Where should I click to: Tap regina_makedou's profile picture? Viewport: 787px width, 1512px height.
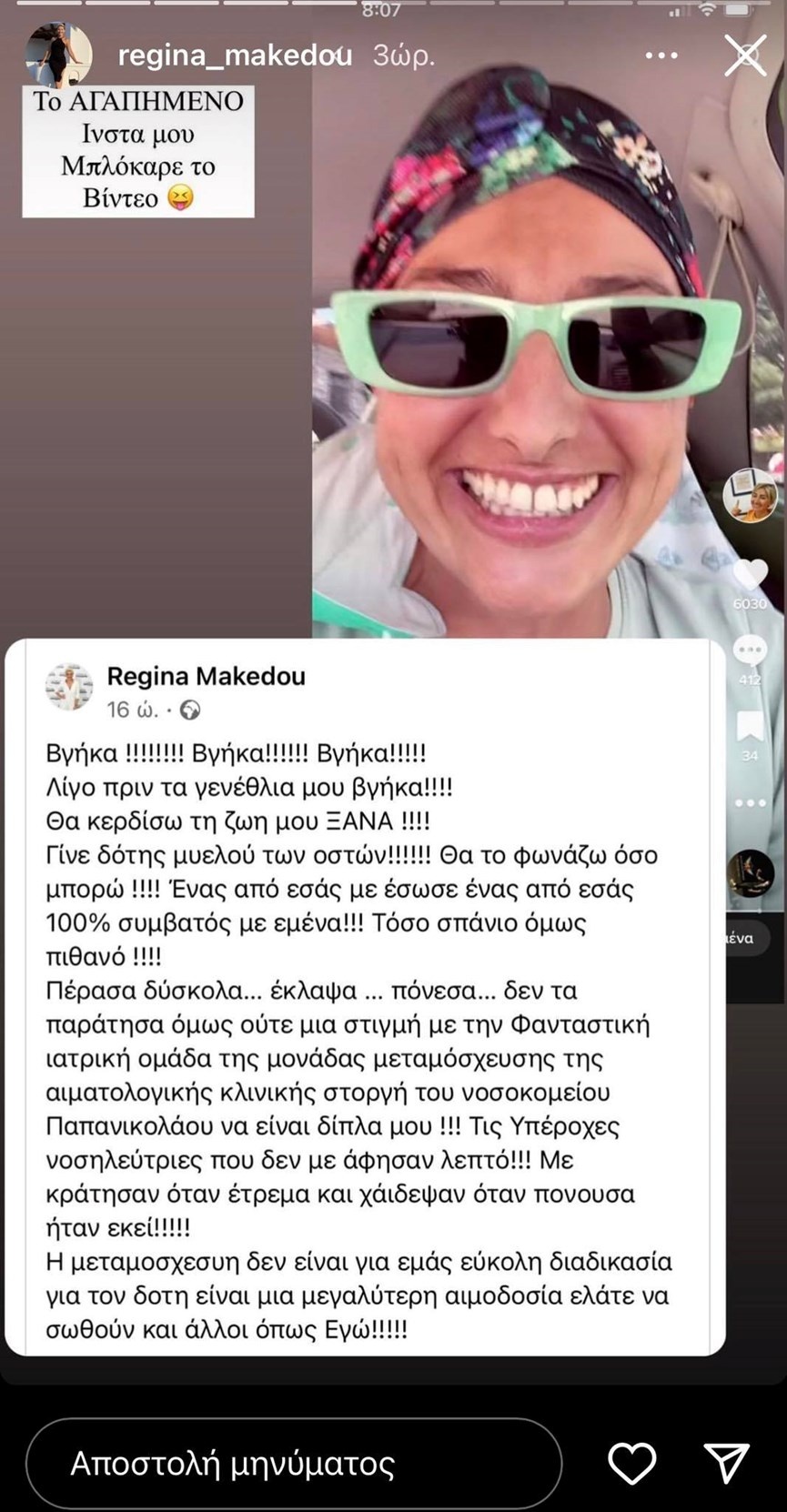(x=59, y=55)
